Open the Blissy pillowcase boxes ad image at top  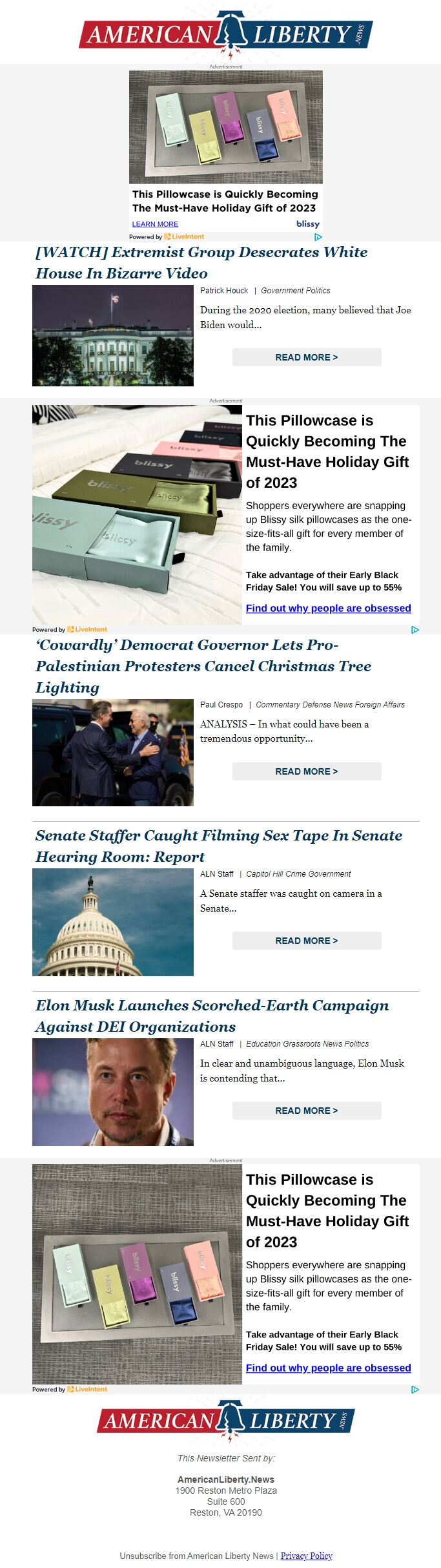[226, 127]
